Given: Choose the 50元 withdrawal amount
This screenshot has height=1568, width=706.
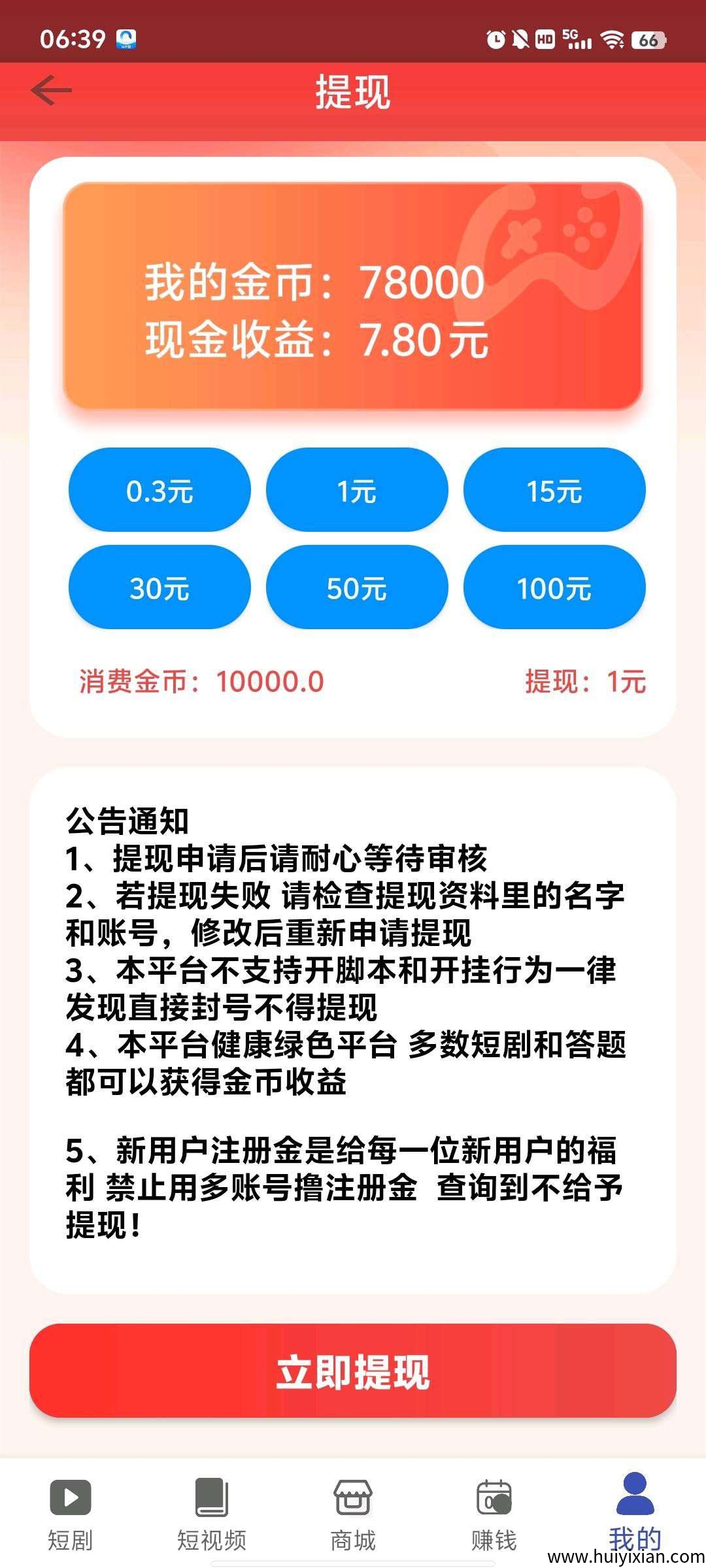Looking at the screenshot, I should (358, 588).
